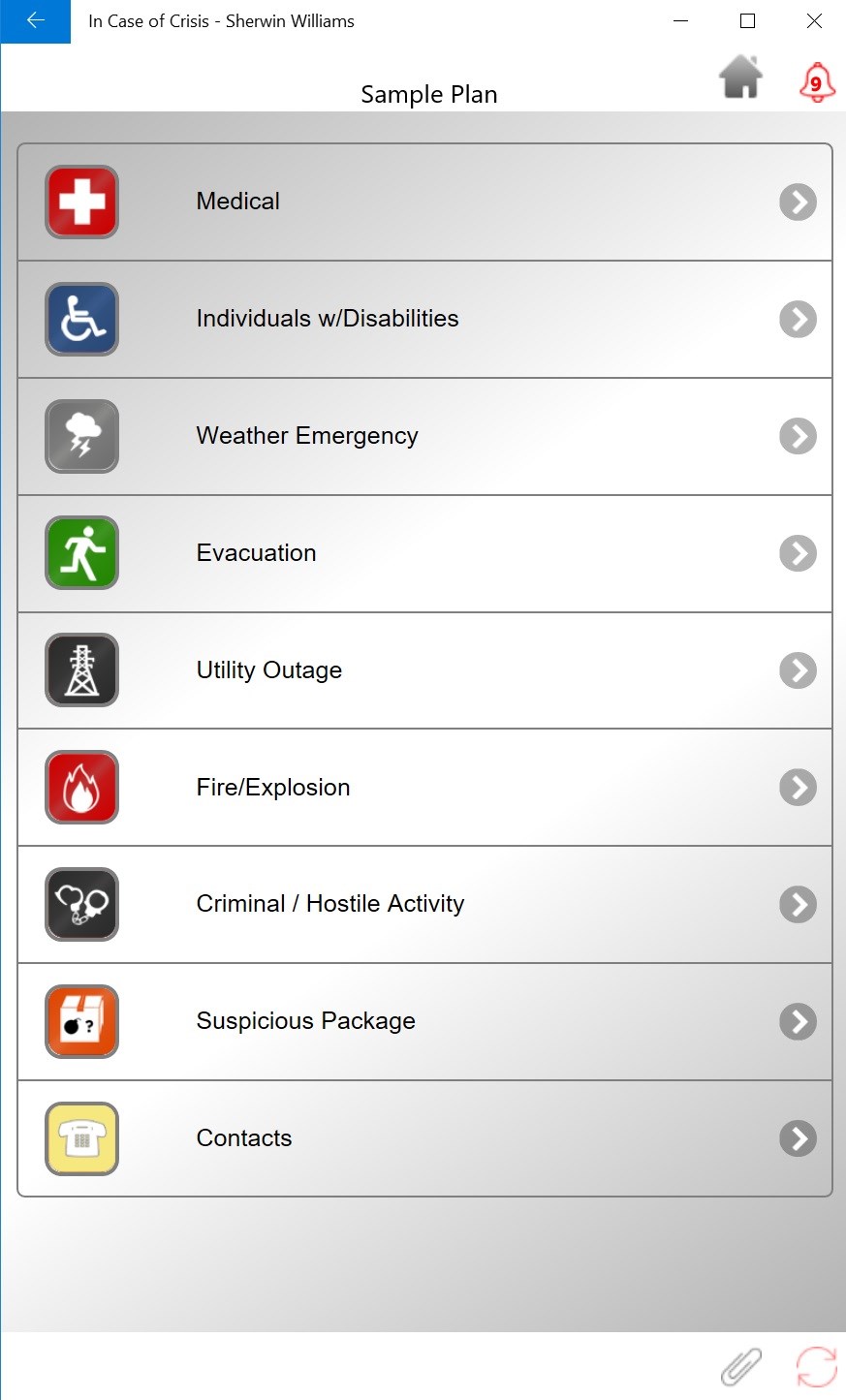Open the red alerts bell
The height and width of the screenshot is (1400, 846).
[816, 82]
